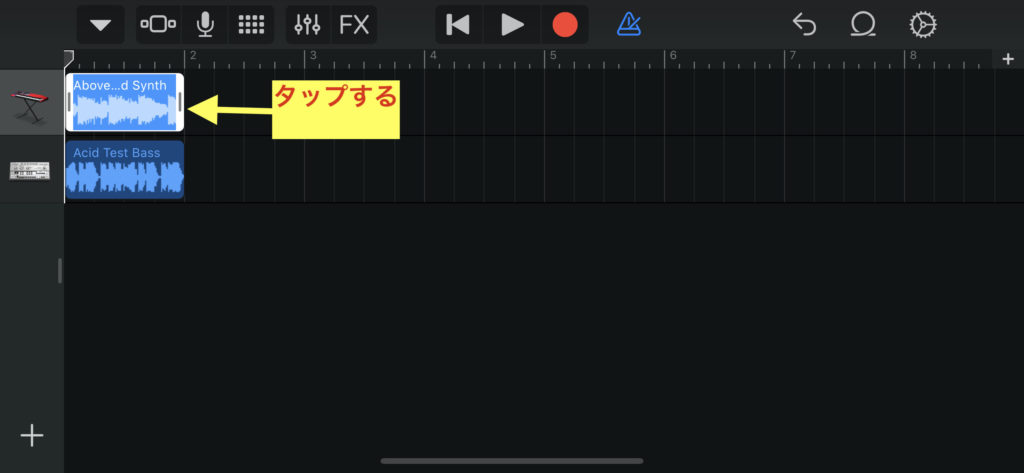Open the FX panel
1024x473 pixels.
click(354, 25)
